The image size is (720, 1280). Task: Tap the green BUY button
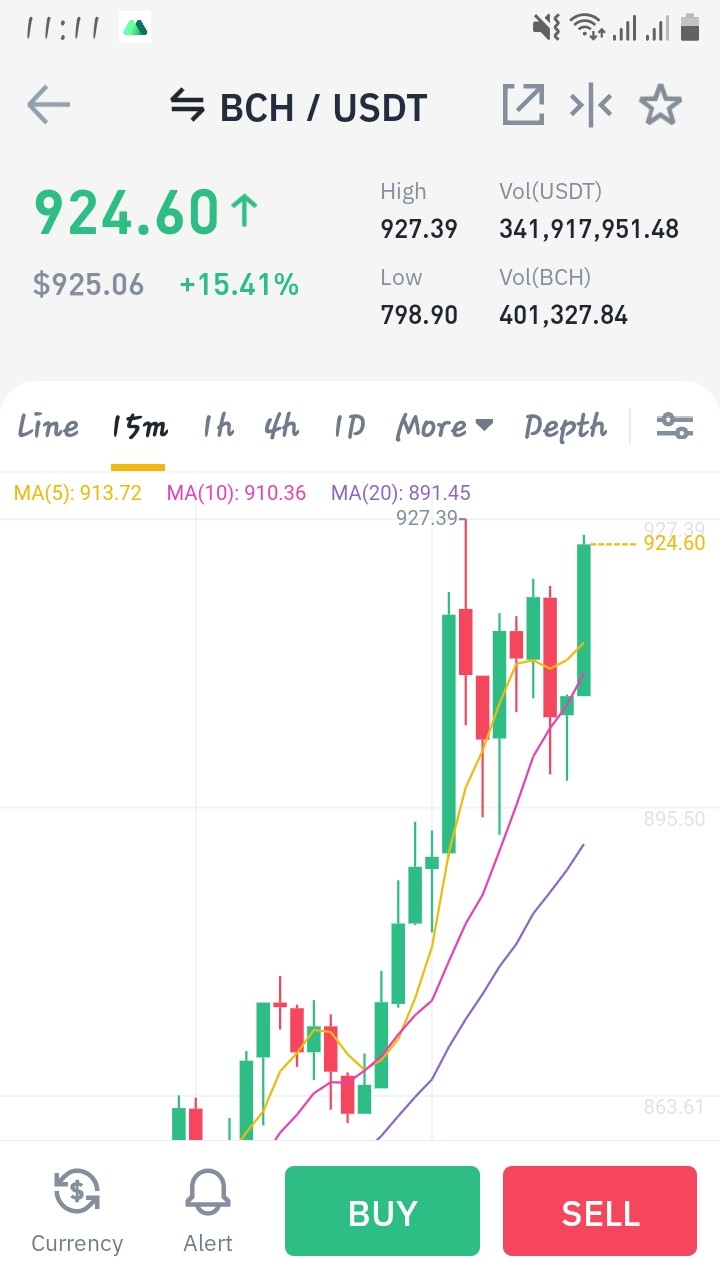click(x=382, y=1211)
